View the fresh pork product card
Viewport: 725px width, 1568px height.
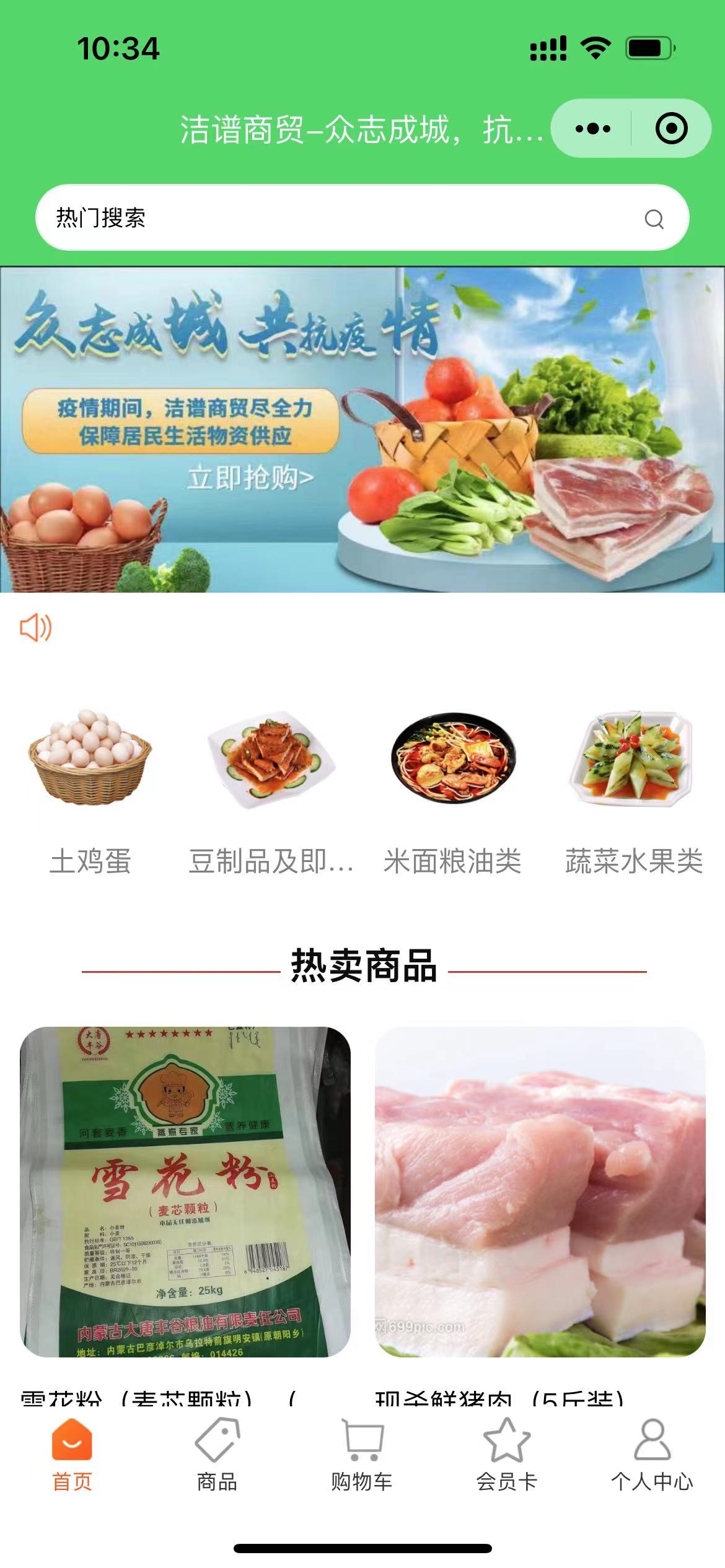[540, 1192]
